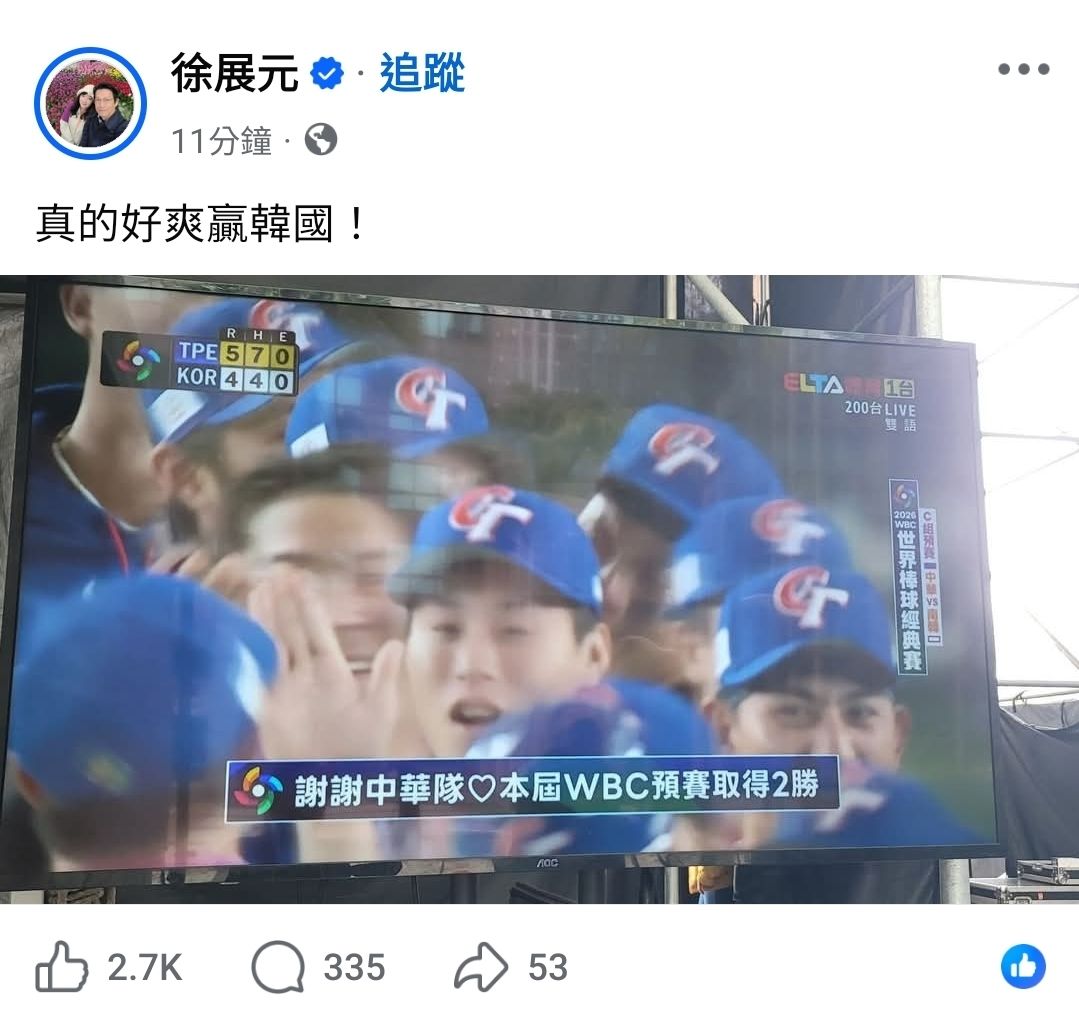The width and height of the screenshot is (1079, 1017).
Task: Open the 335 comments
Action: (x=279, y=967)
